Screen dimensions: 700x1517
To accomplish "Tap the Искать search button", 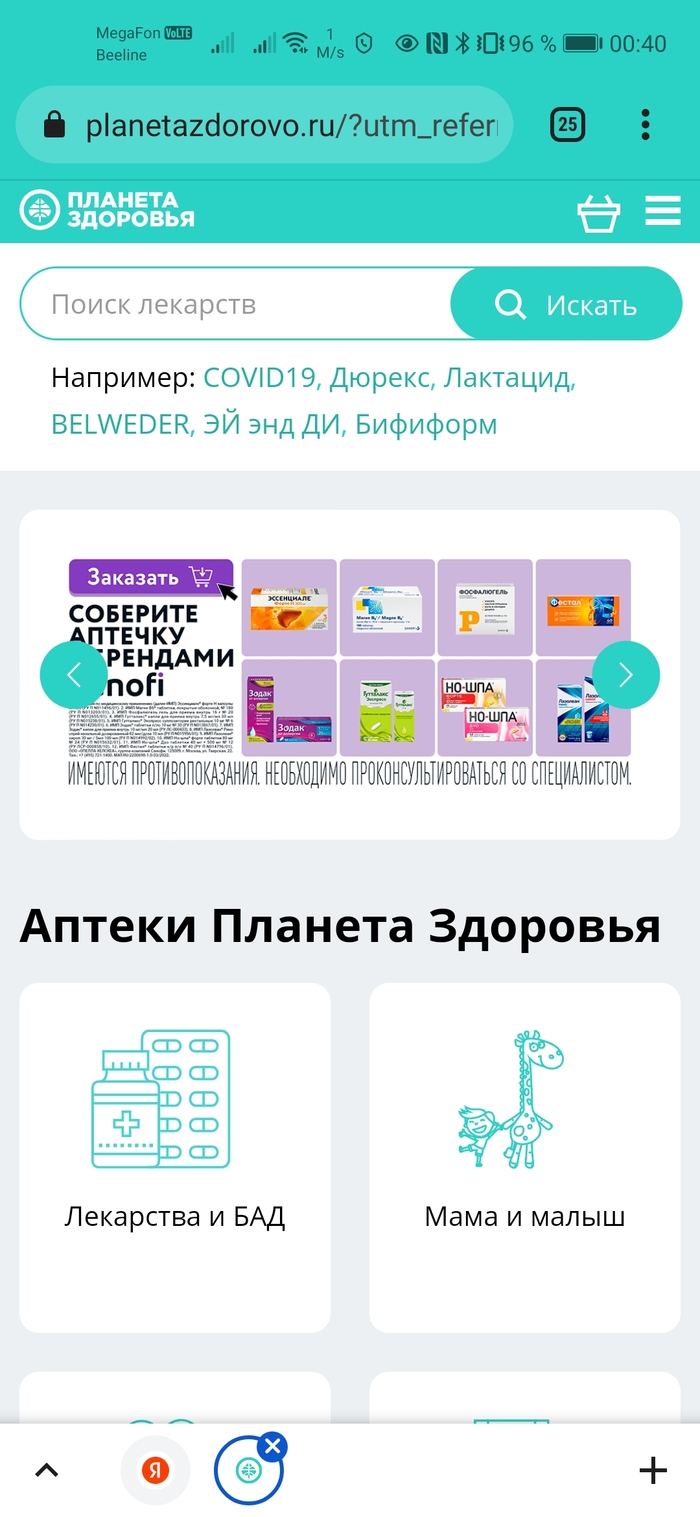I will pos(567,305).
